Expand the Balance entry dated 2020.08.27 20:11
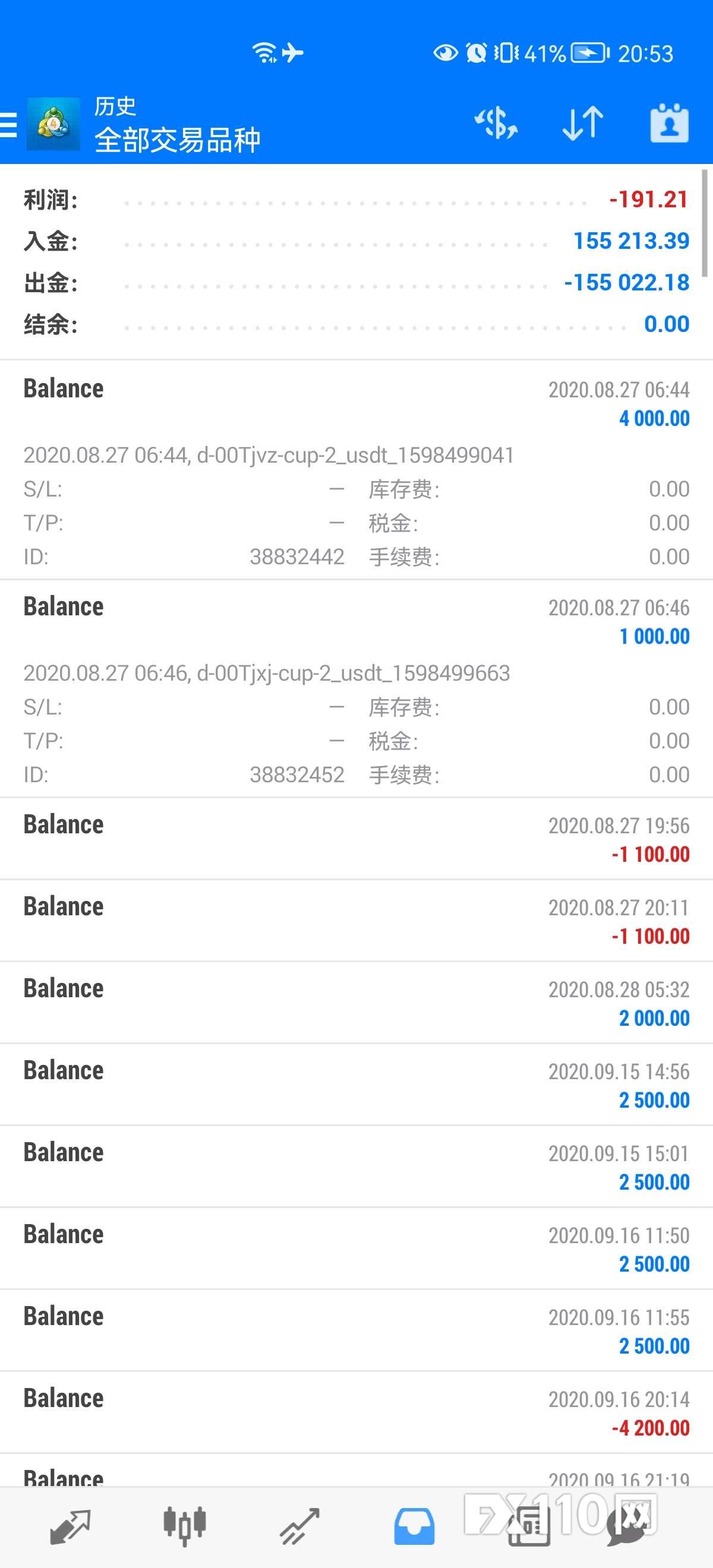 [x=356, y=921]
